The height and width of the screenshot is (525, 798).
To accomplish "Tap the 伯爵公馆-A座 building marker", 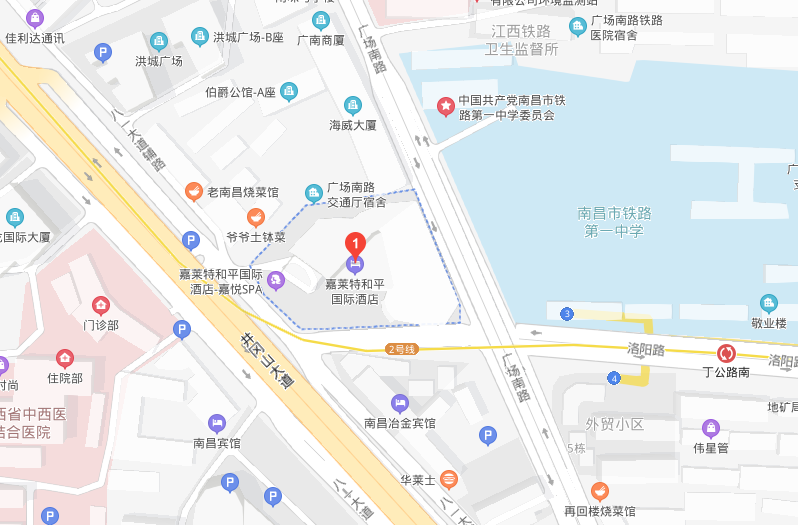I will click(x=289, y=92).
